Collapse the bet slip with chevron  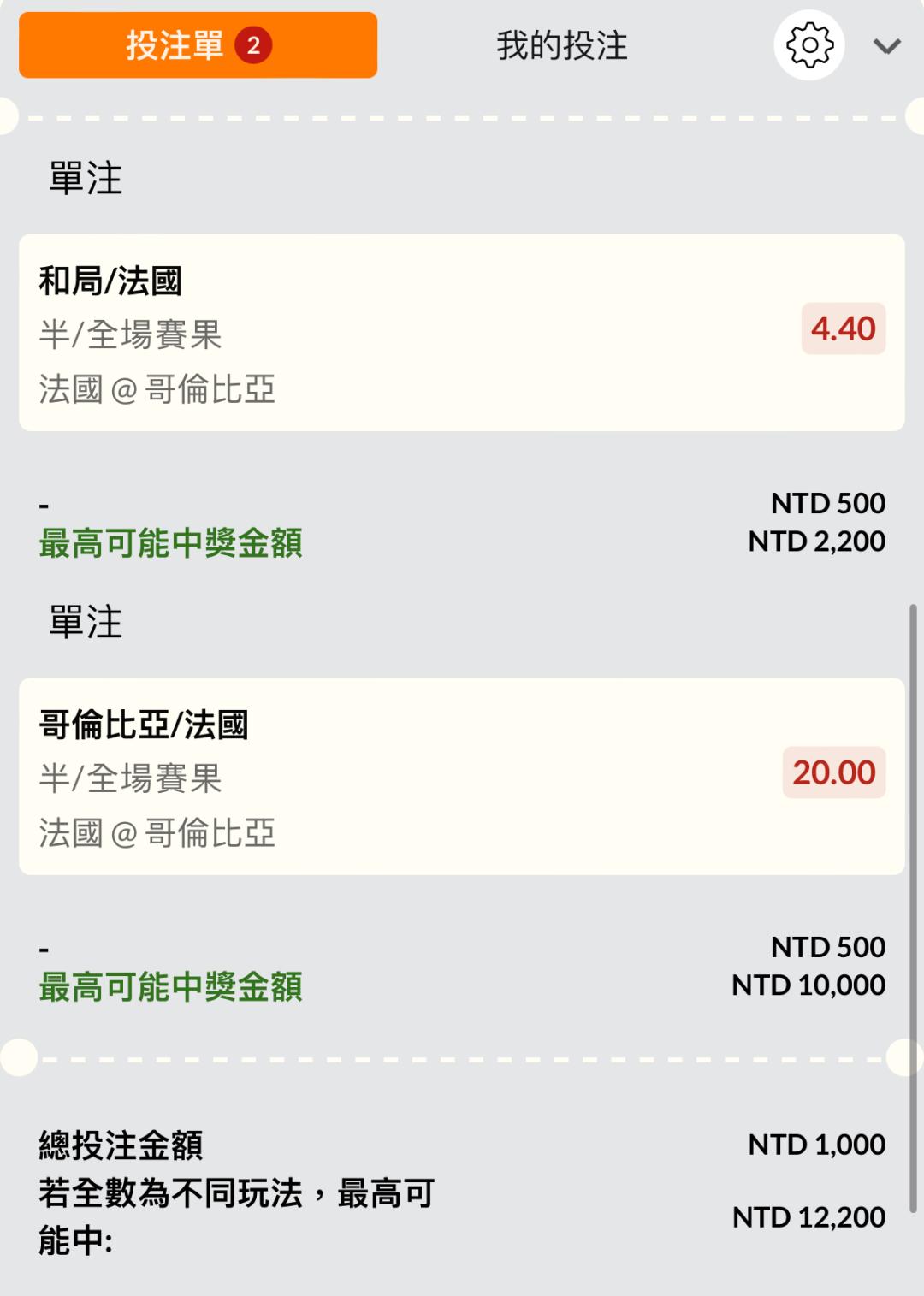pos(886,46)
